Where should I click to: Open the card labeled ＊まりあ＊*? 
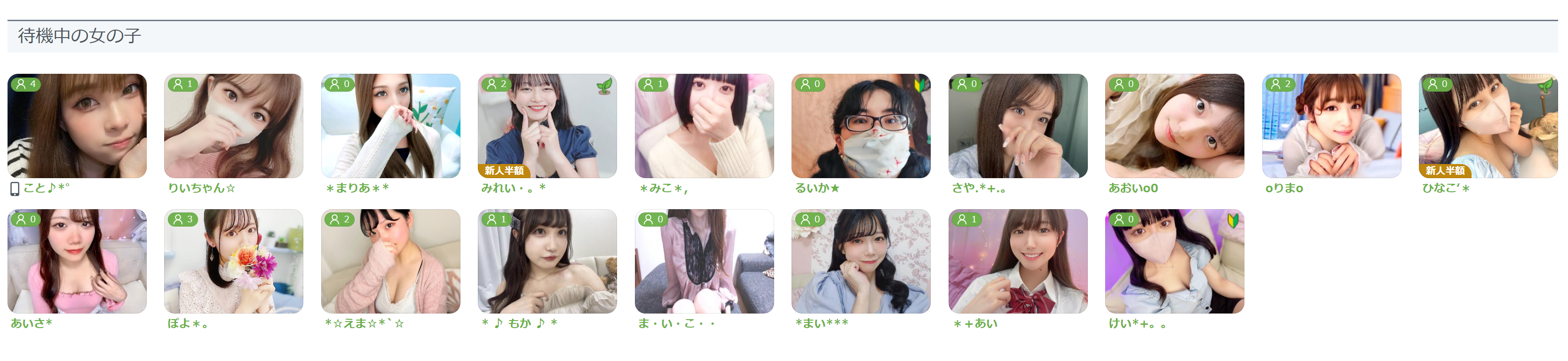tap(391, 126)
